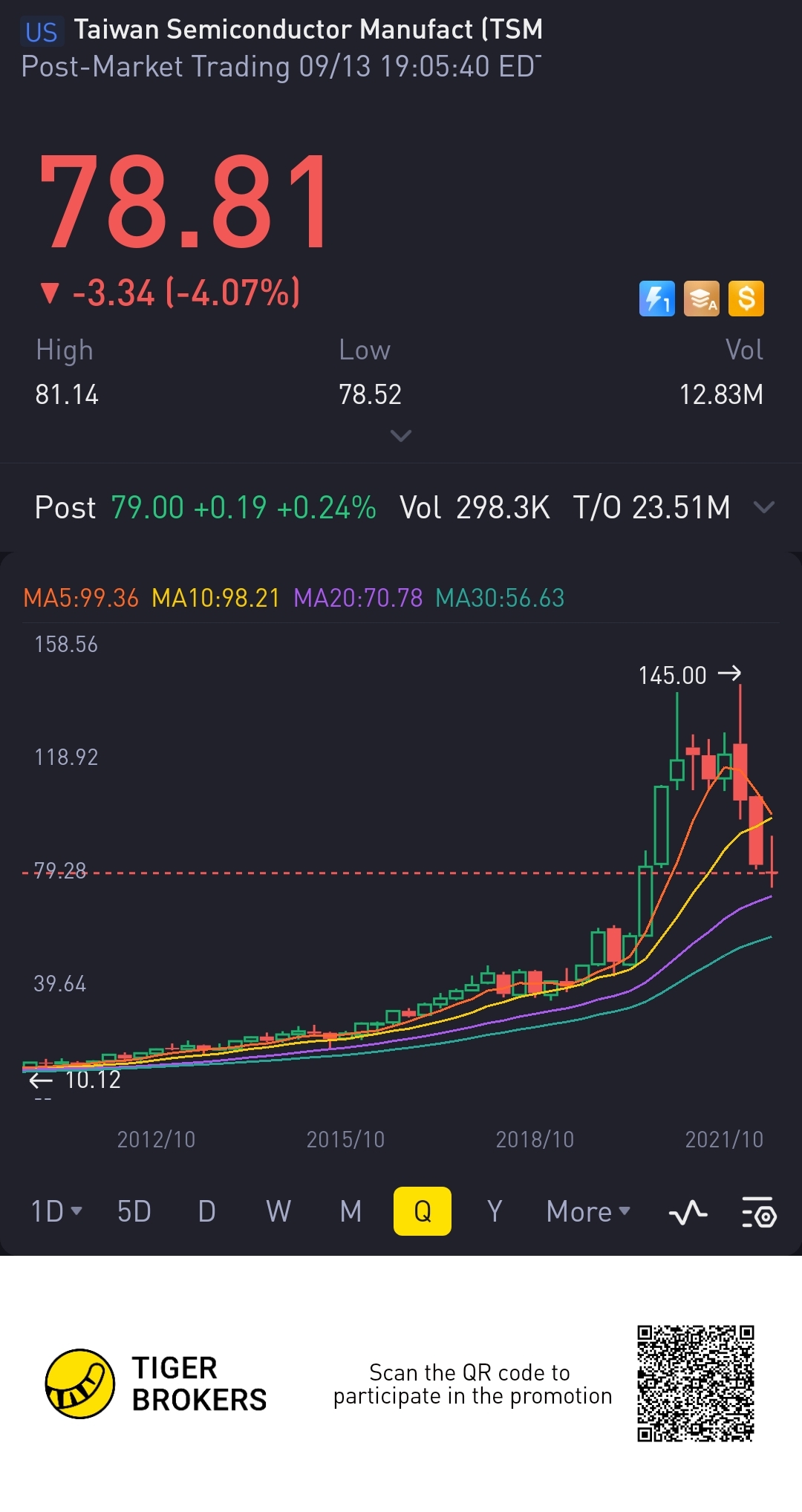Open the 1D interval dropdown
The image size is (802, 1512).
[56, 1211]
